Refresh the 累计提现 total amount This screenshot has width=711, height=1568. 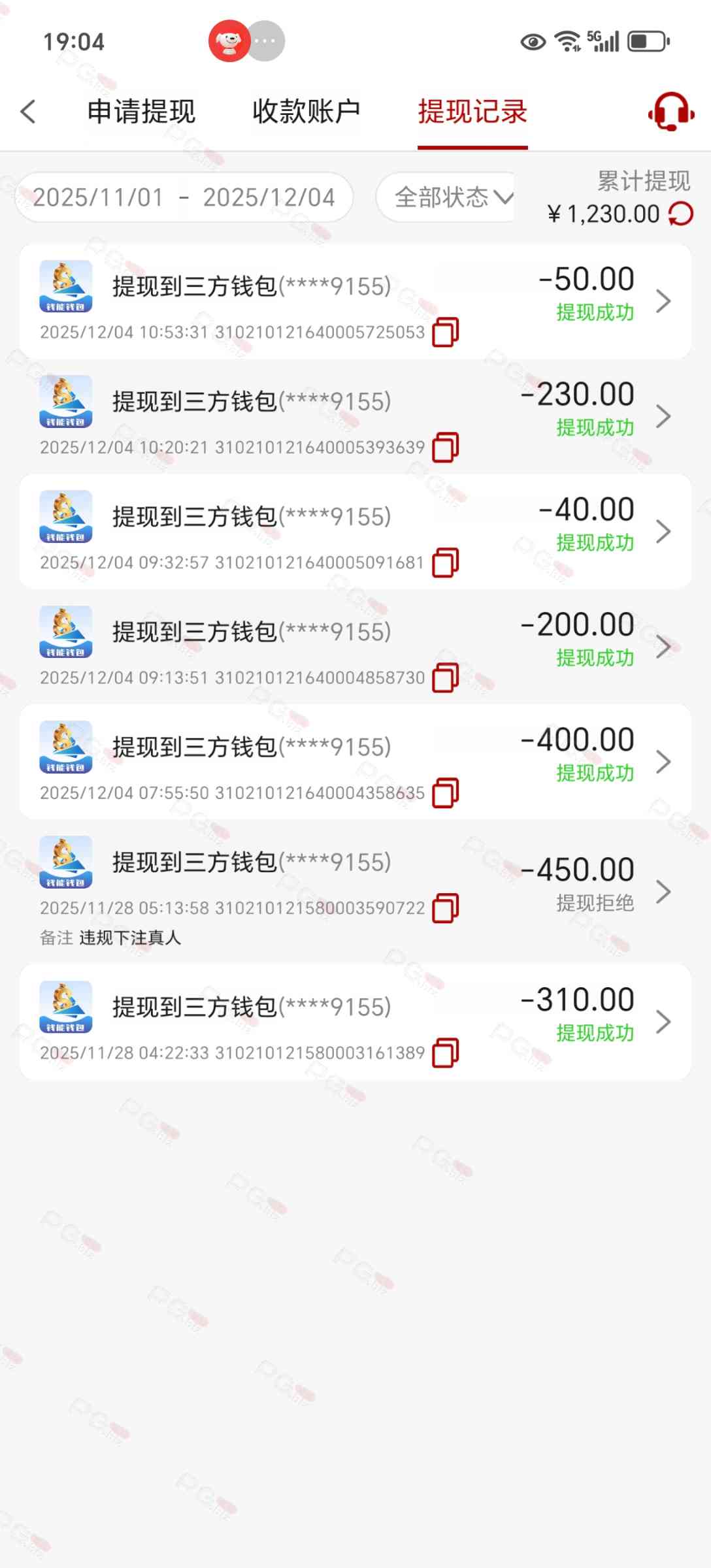[x=681, y=214]
